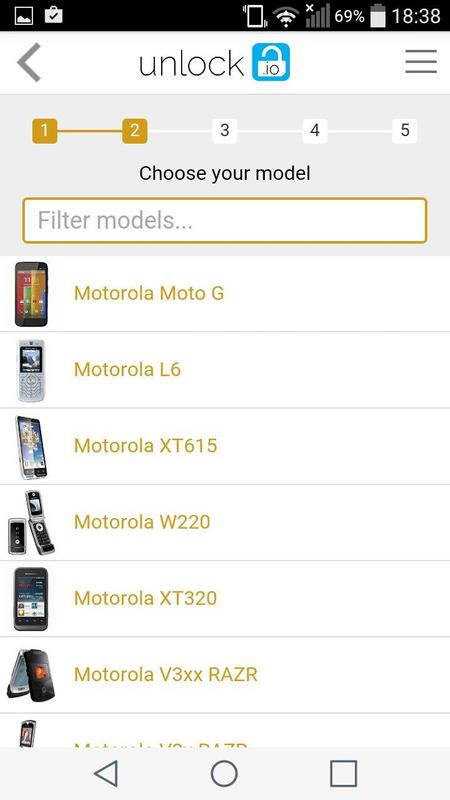Choose the Motorola L6 model
The image size is (450, 800).
(225, 370)
